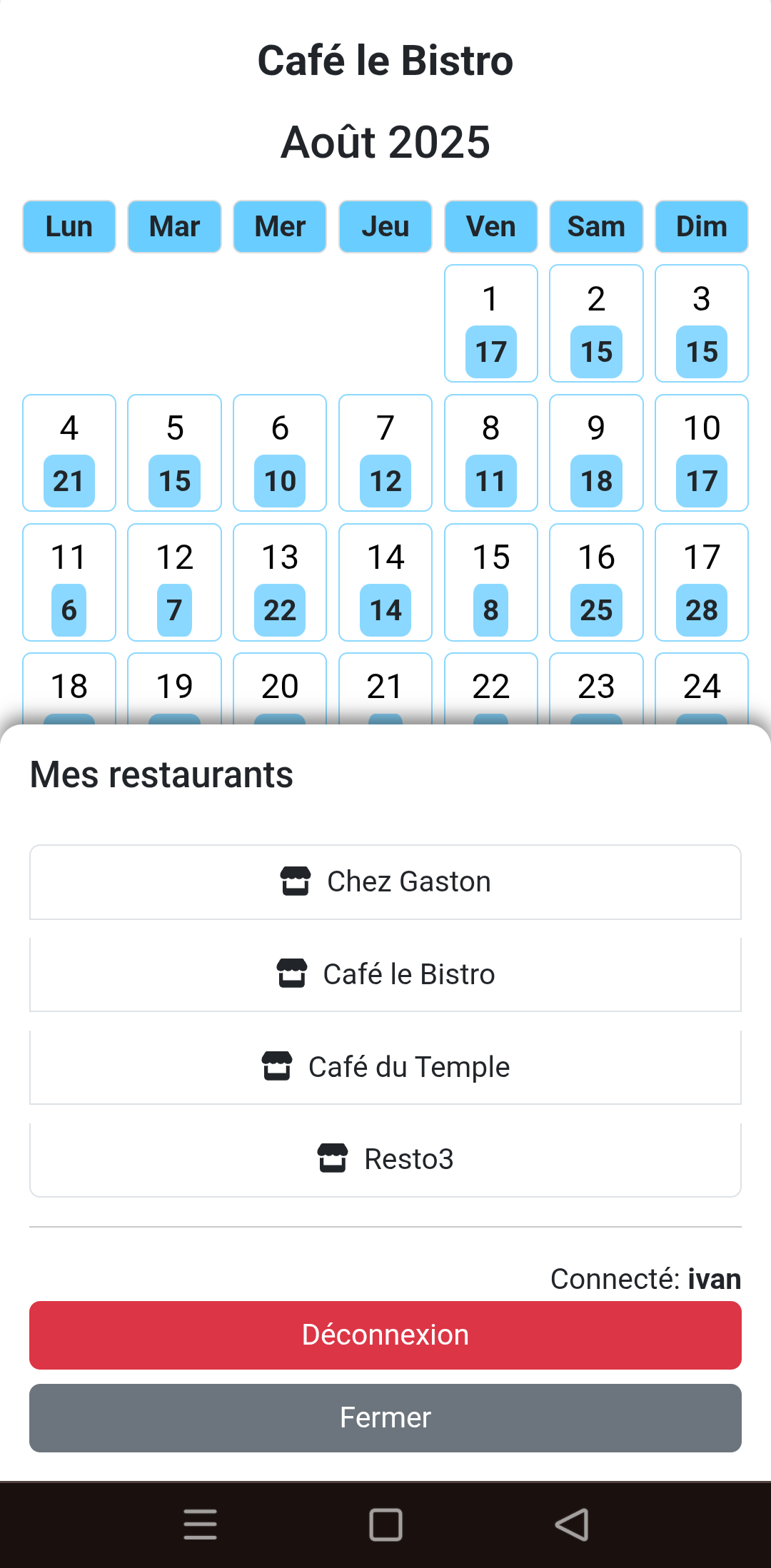
Task: Go back using the system back button
Action: [x=572, y=1524]
